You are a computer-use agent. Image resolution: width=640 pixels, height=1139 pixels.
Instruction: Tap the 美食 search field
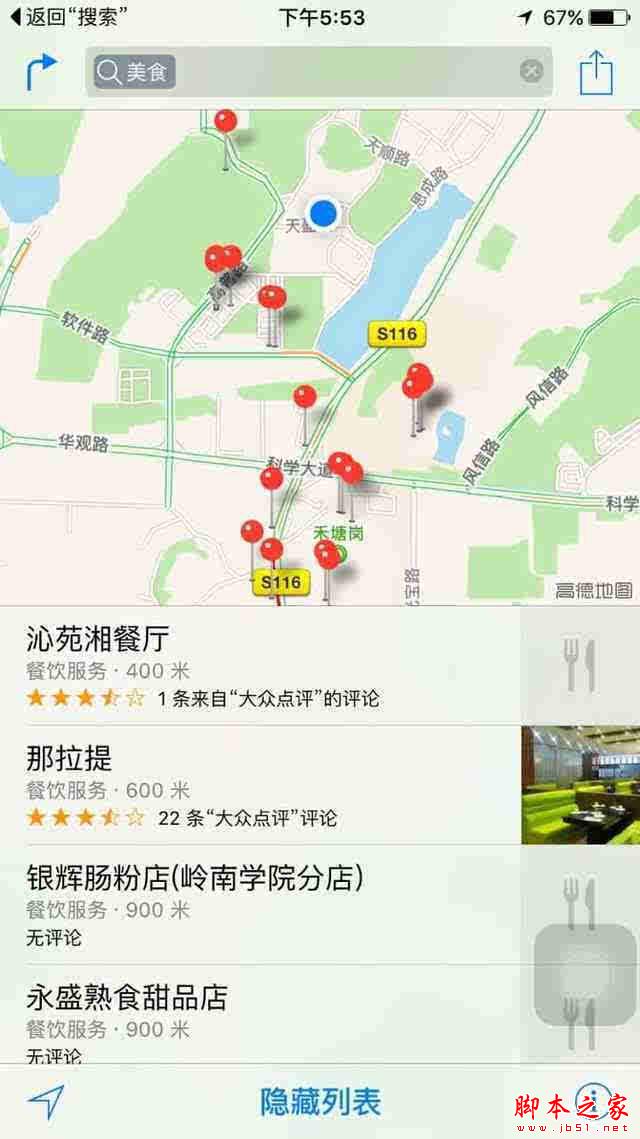click(x=320, y=72)
